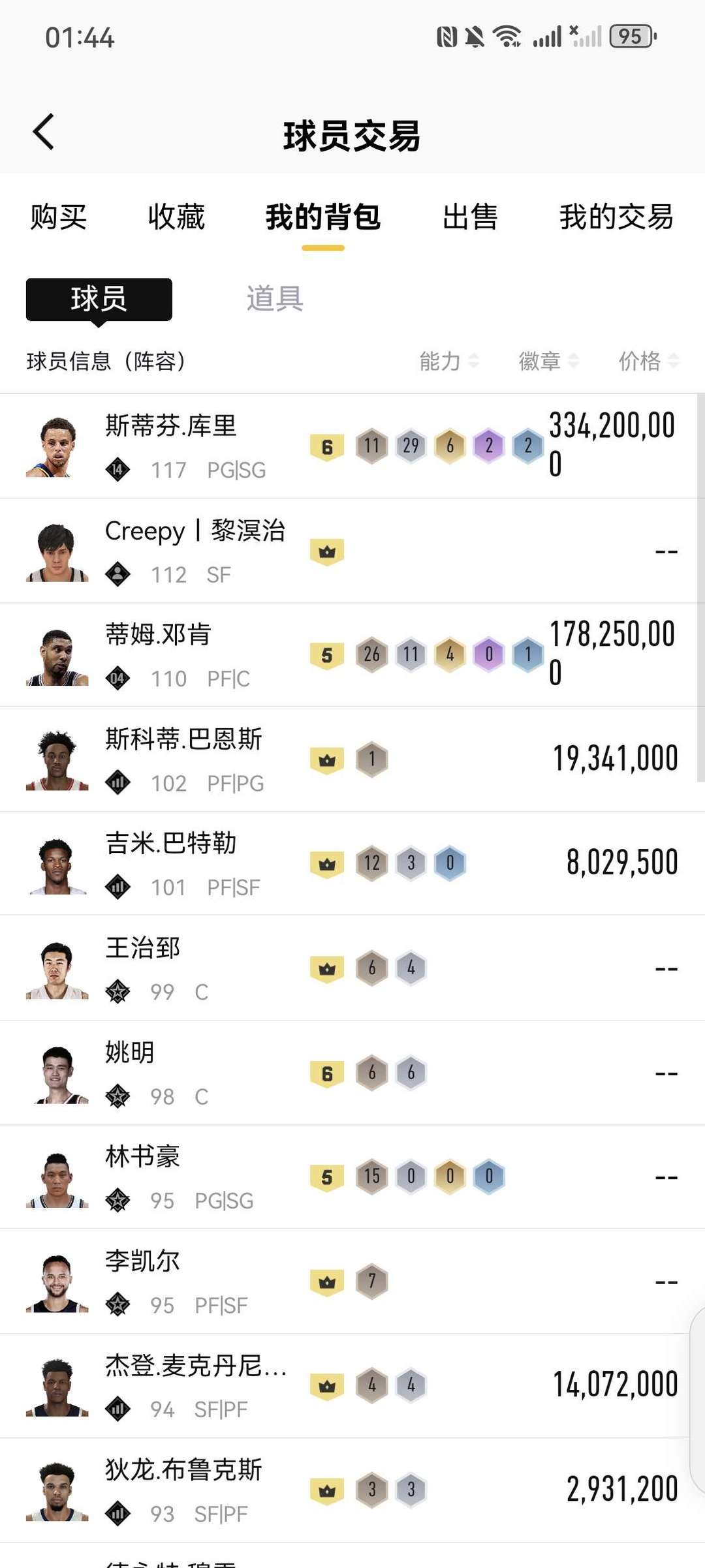Image resolution: width=705 pixels, height=1568 pixels.
Task: Sort list by 能力
Action: [449, 361]
